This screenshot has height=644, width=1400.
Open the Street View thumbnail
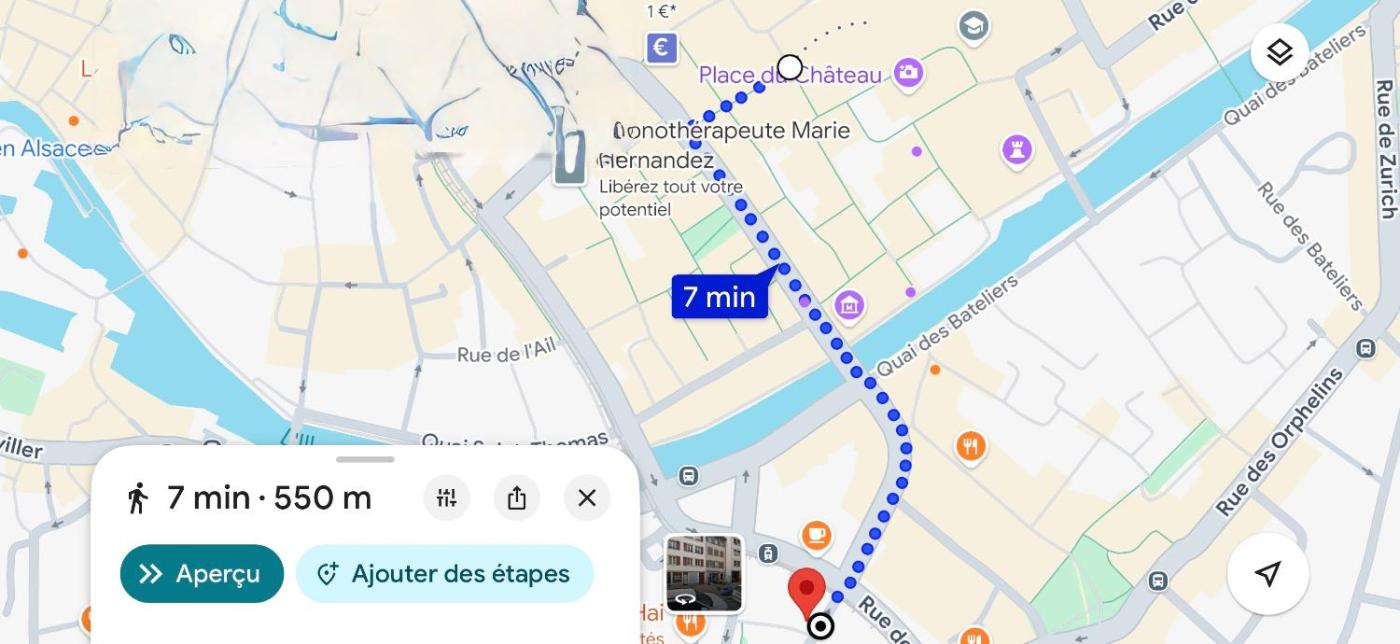[x=704, y=573]
